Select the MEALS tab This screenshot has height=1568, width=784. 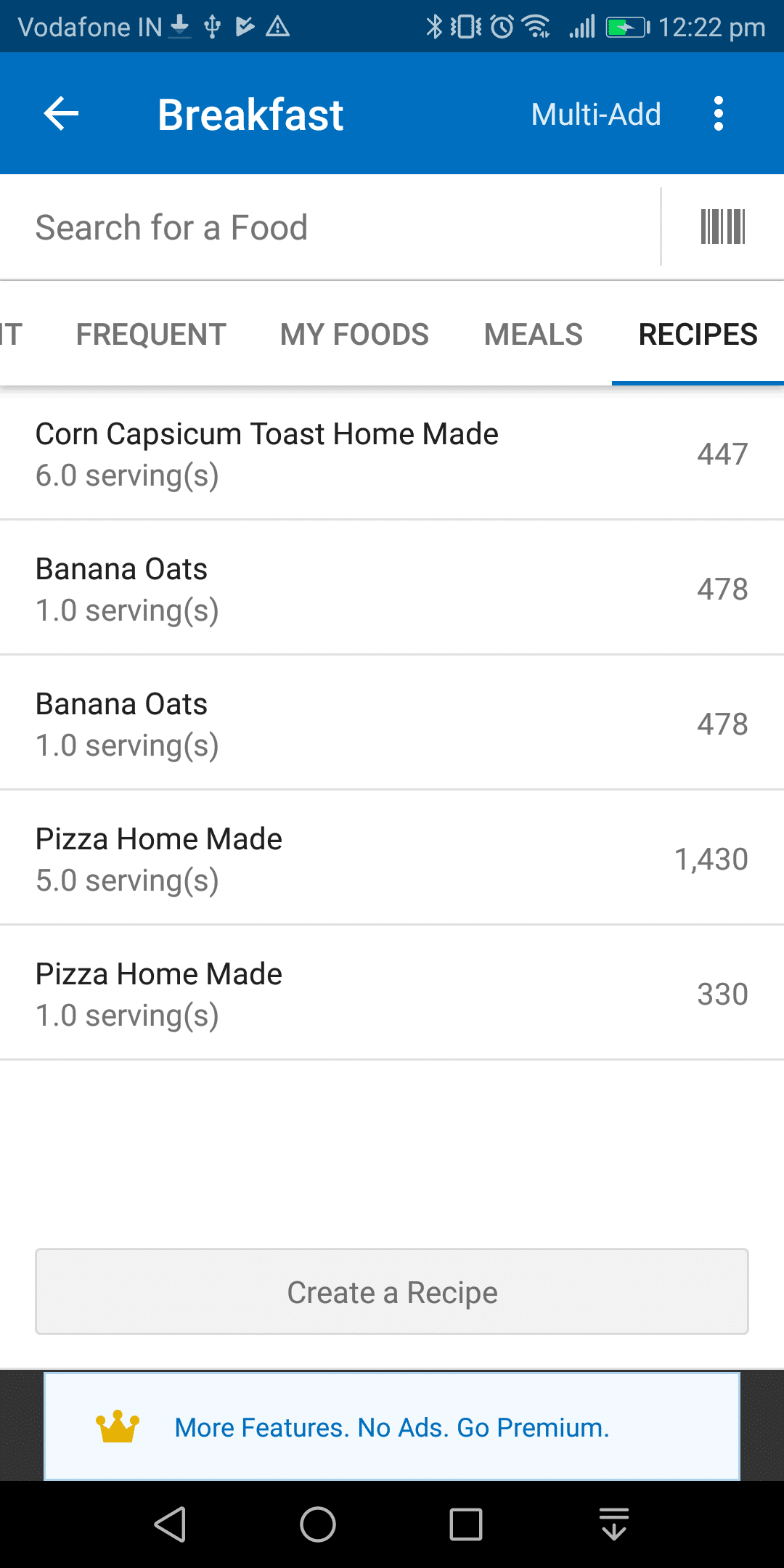[532, 334]
